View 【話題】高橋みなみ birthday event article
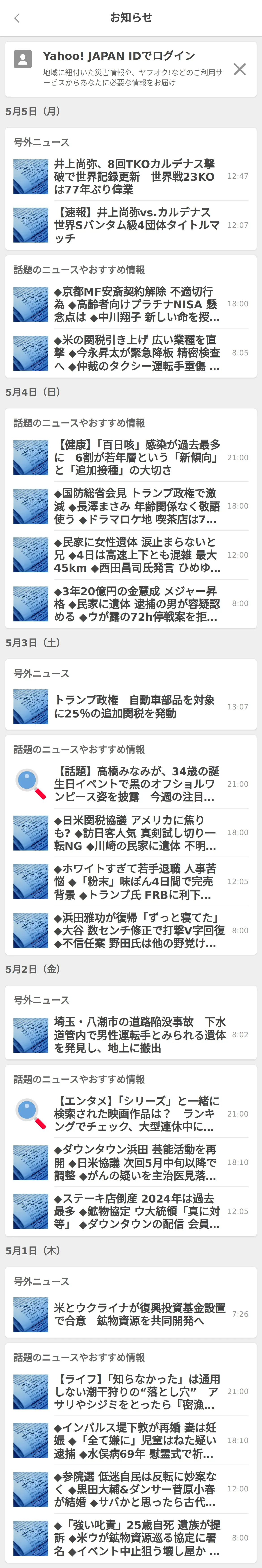The image size is (262, 1568). point(134,784)
